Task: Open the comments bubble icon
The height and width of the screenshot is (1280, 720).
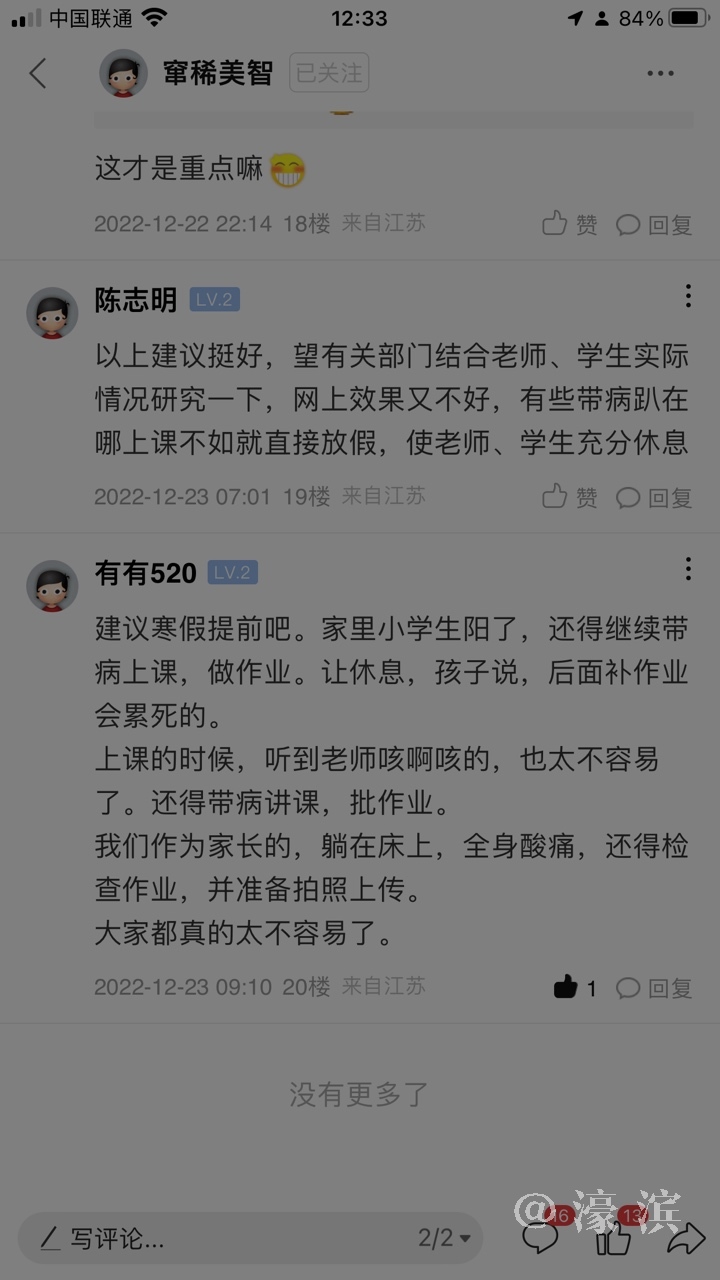Action: point(541,1239)
